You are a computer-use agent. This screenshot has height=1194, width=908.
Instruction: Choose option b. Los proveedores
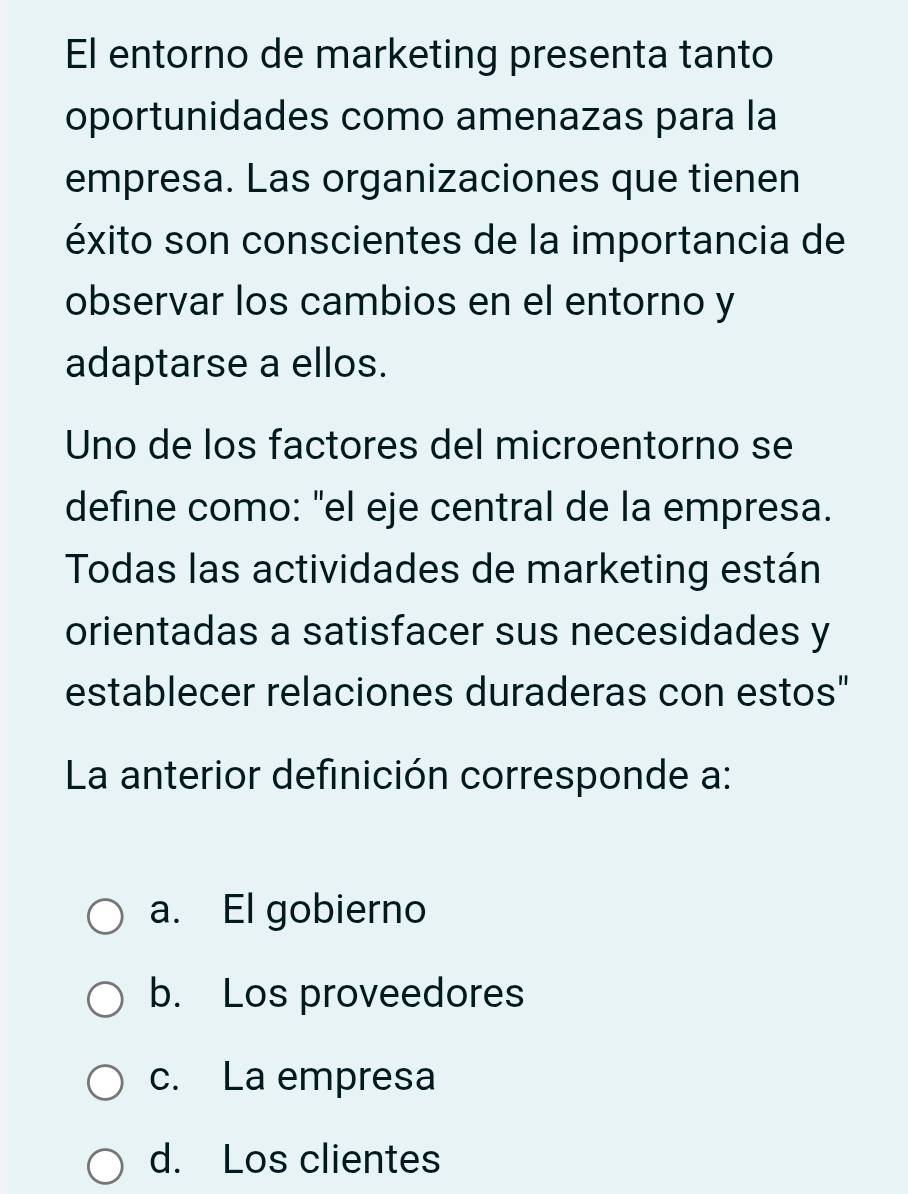[106, 998]
